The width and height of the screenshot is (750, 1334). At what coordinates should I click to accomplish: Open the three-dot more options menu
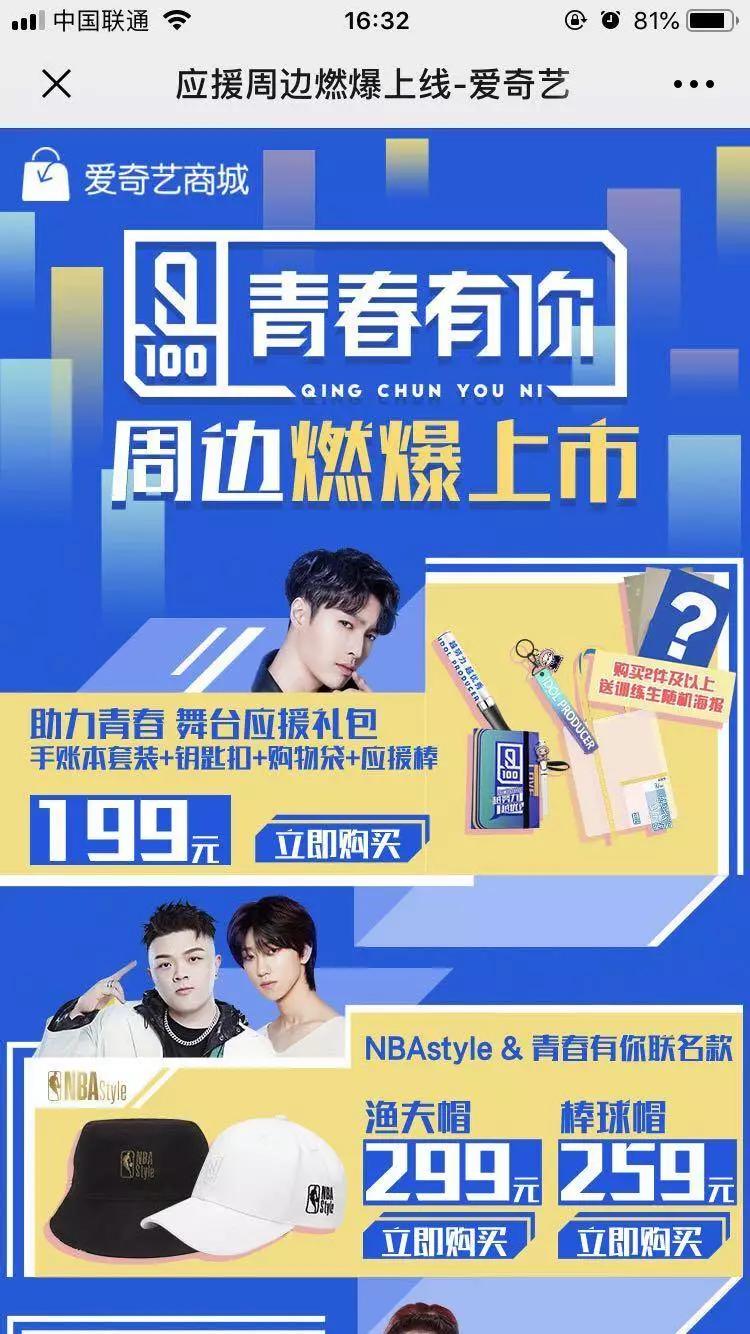tap(693, 85)
